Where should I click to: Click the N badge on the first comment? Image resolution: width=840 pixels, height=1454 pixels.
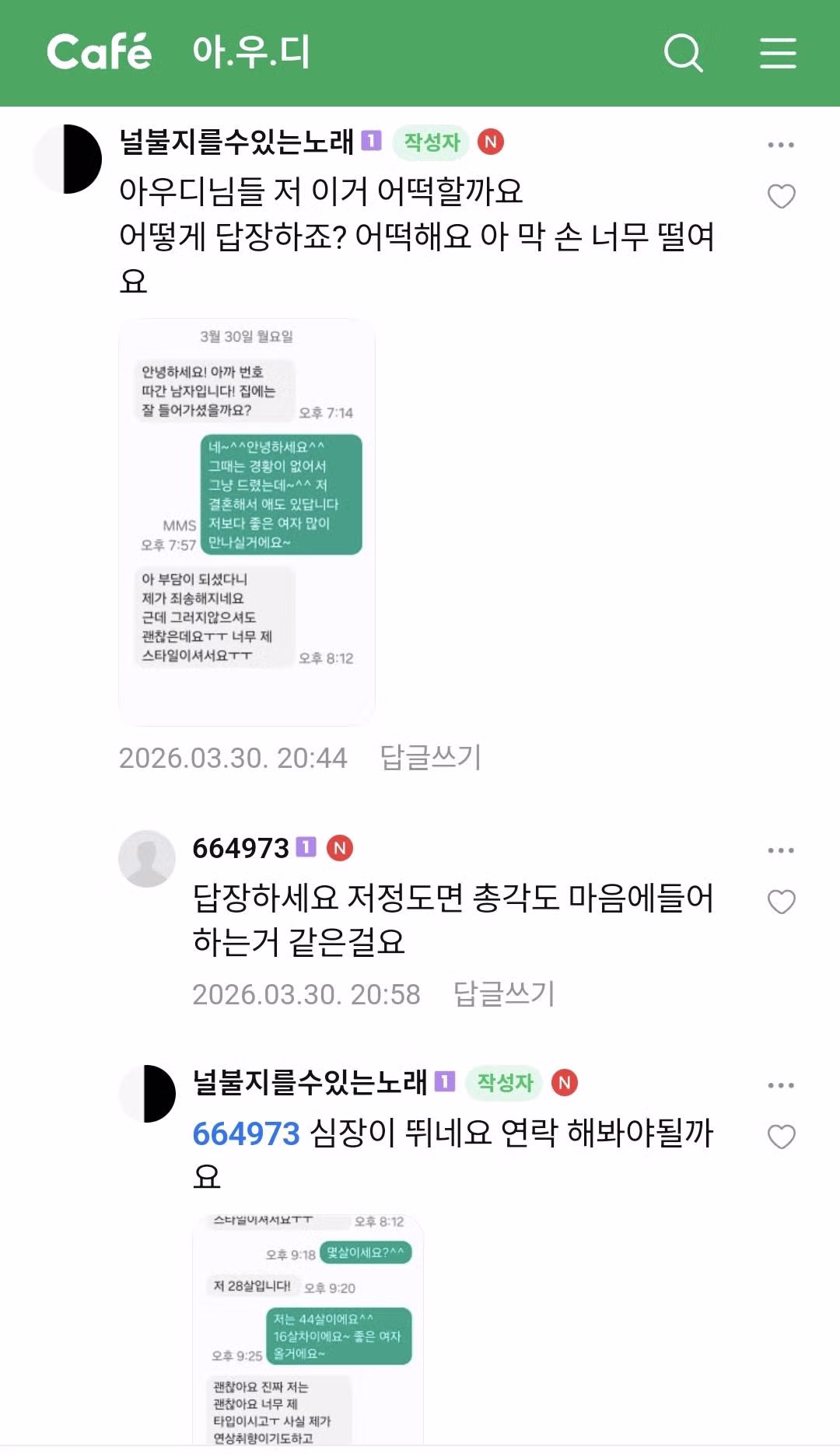click(490, 142)
